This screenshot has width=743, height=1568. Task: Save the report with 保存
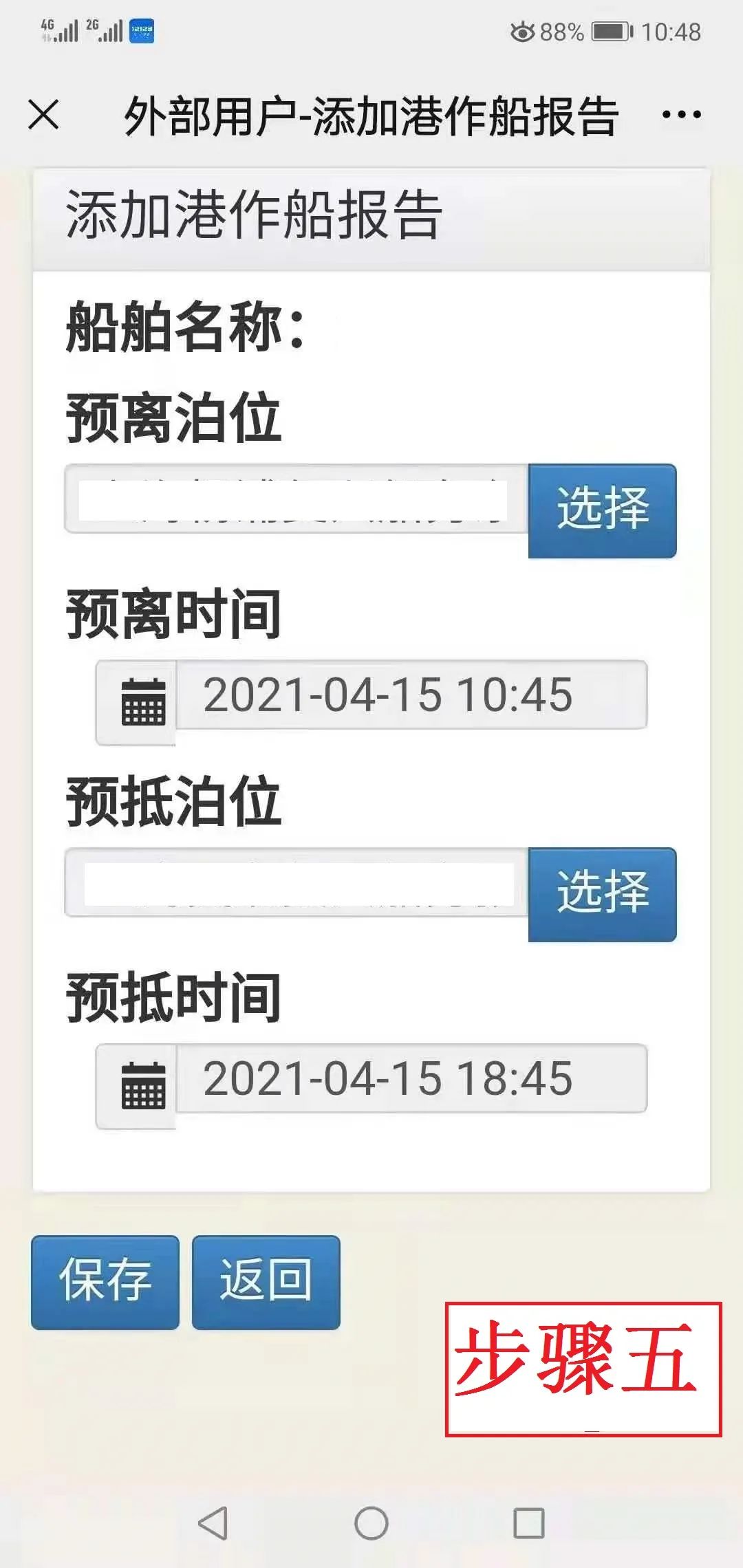[x=105, y=1282]
